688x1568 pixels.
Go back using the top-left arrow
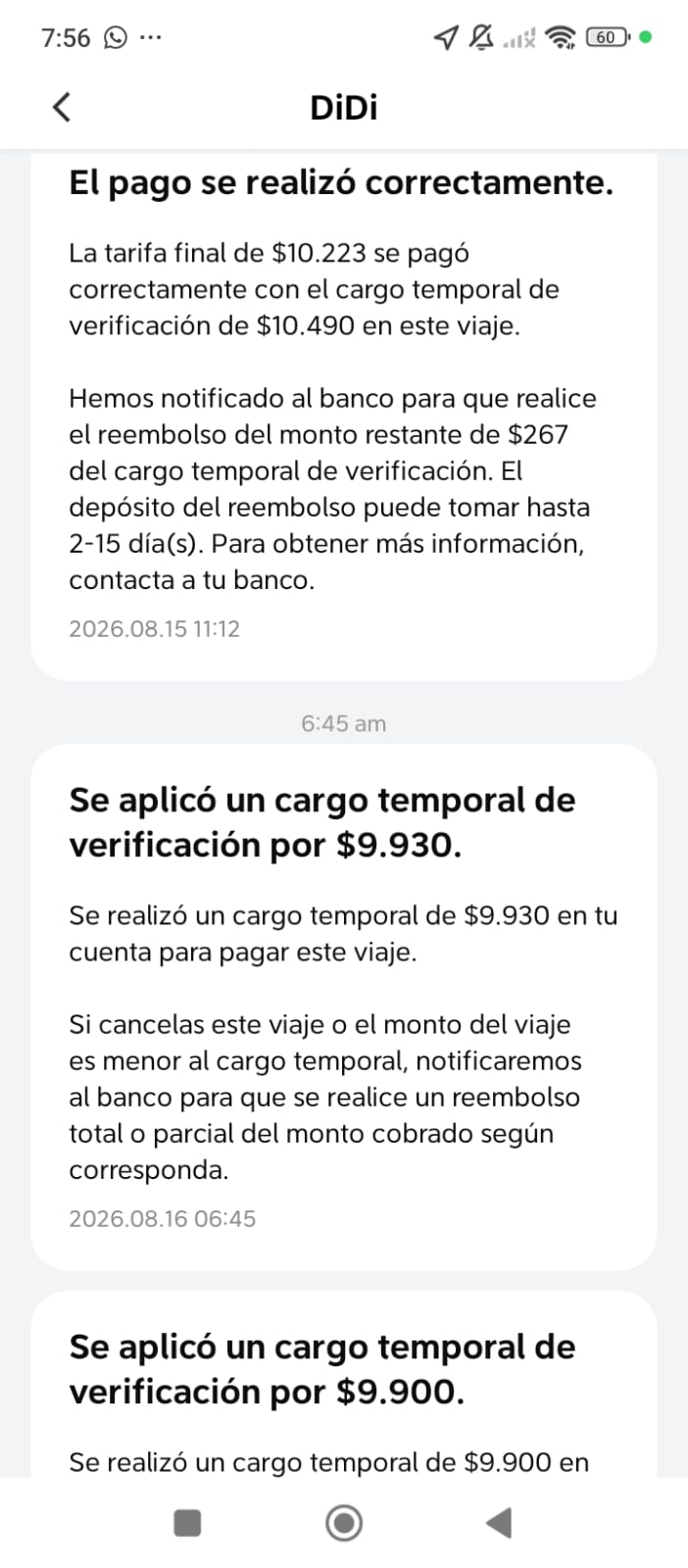click(x=62, y=107)
